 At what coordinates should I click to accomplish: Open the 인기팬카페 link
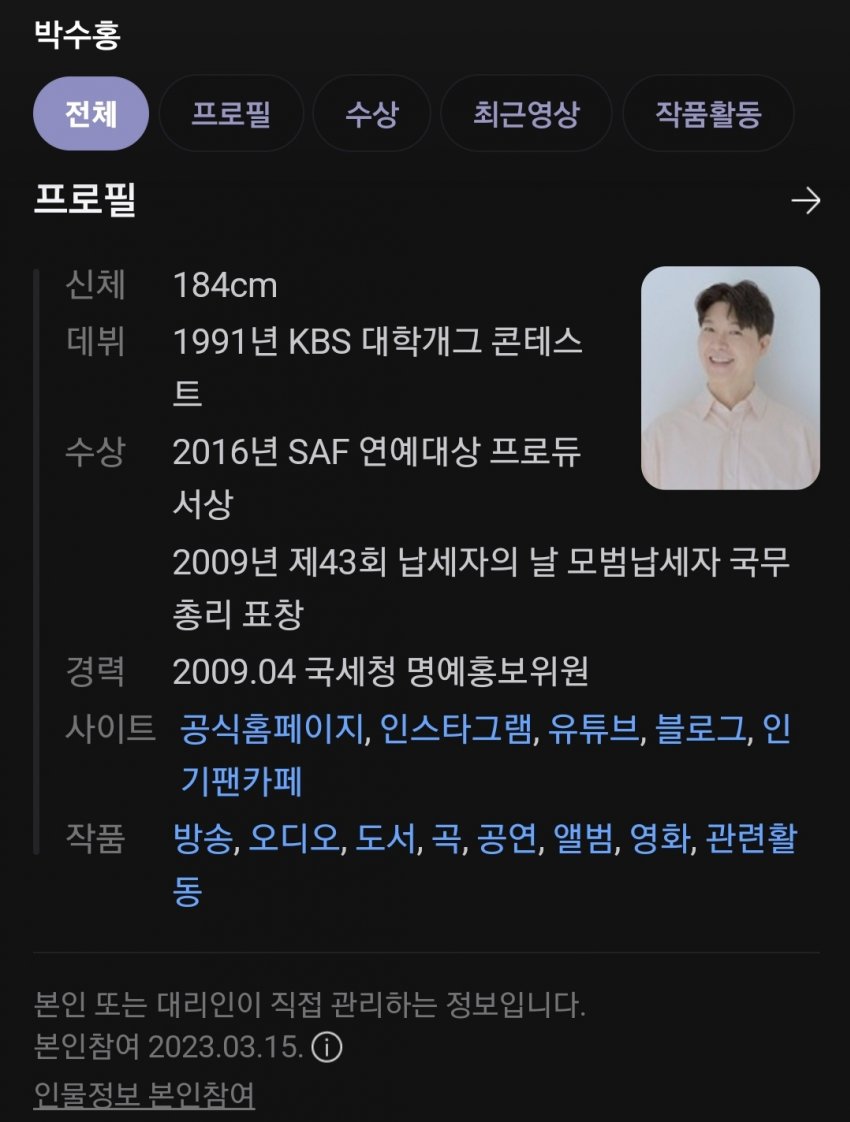[x=241, y=781]
